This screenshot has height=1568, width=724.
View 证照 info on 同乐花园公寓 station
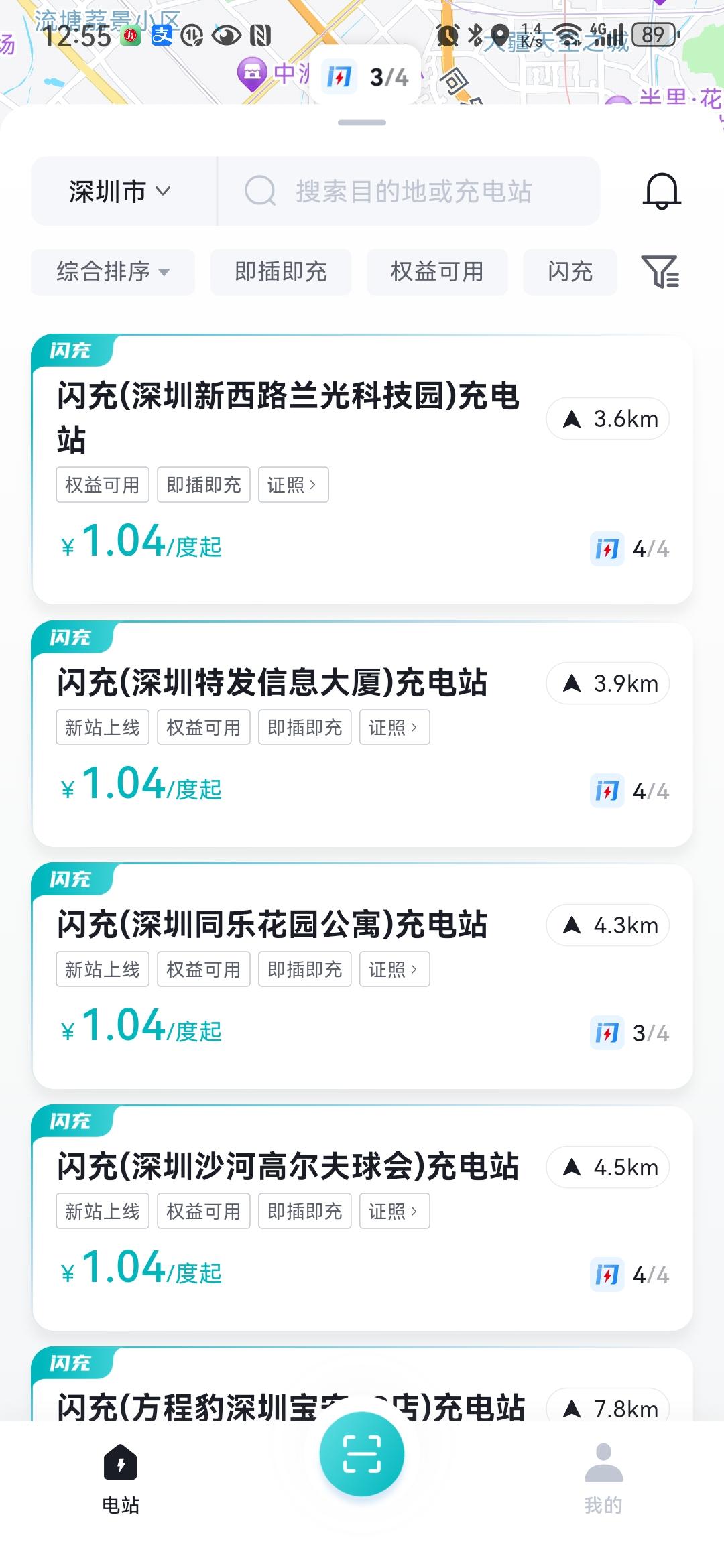click(x=394, y=968)
